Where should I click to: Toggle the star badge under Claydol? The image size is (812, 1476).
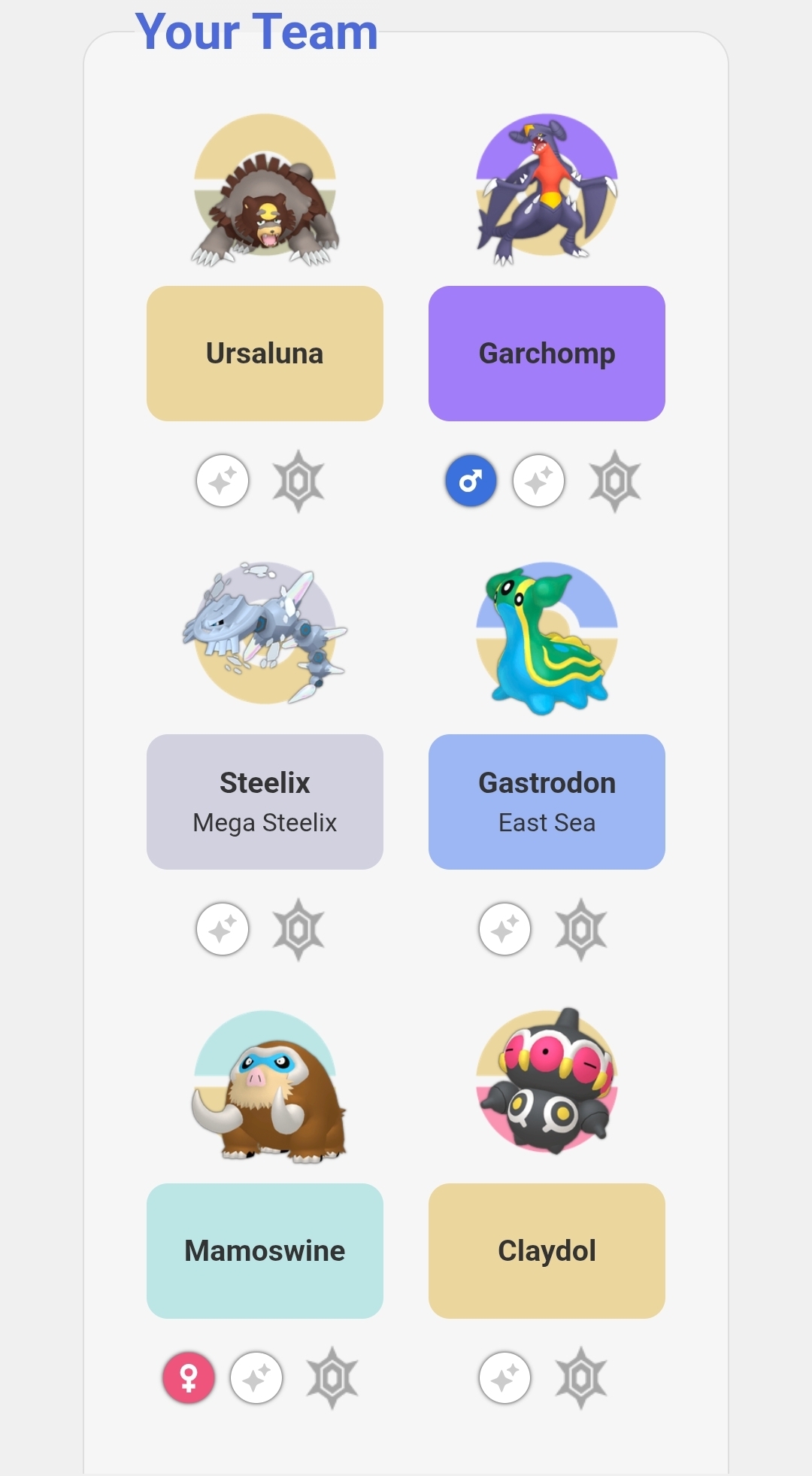pos(581,1378)
